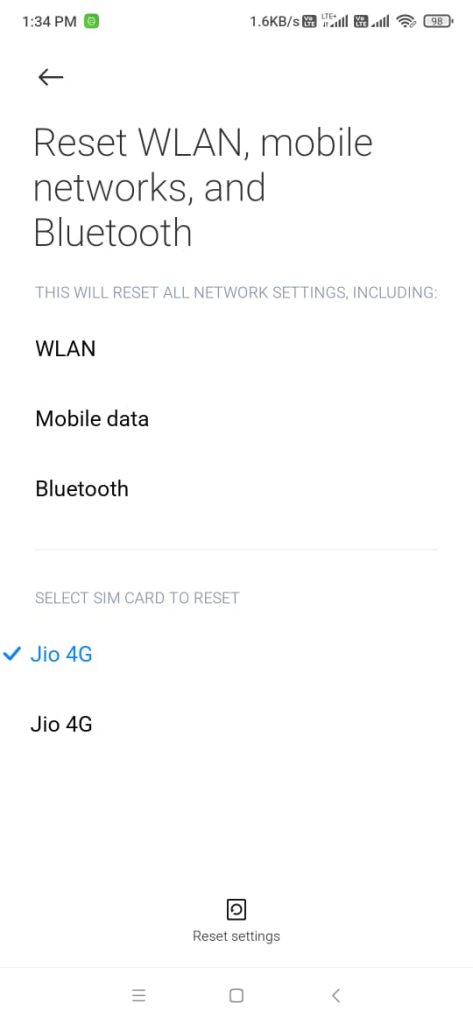Open recent apps from navigation bar
The width and height of the screenshot is (473, 1024).
(139, 995)
